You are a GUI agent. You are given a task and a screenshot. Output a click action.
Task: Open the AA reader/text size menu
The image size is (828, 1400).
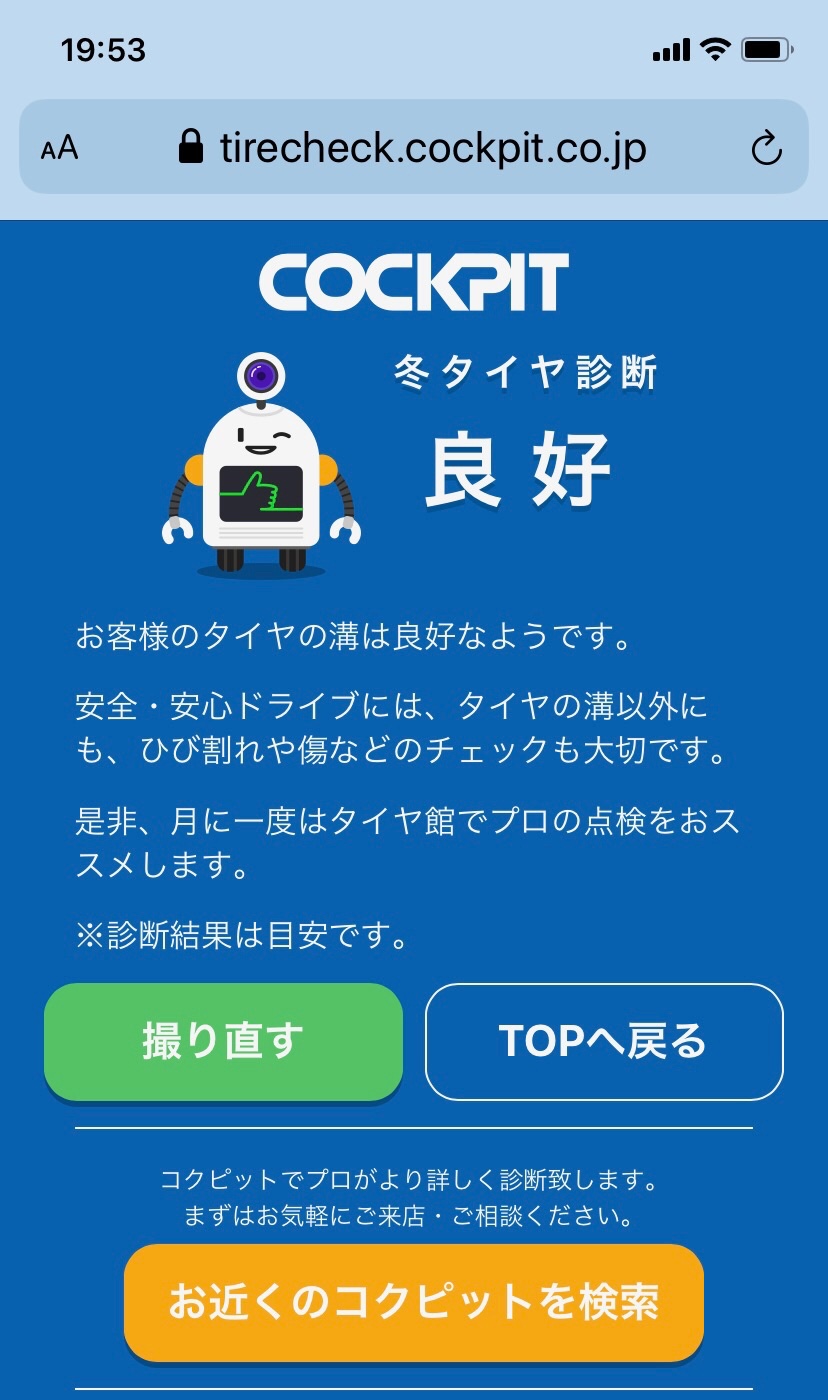pyautogui.click(x=60, y=150)
